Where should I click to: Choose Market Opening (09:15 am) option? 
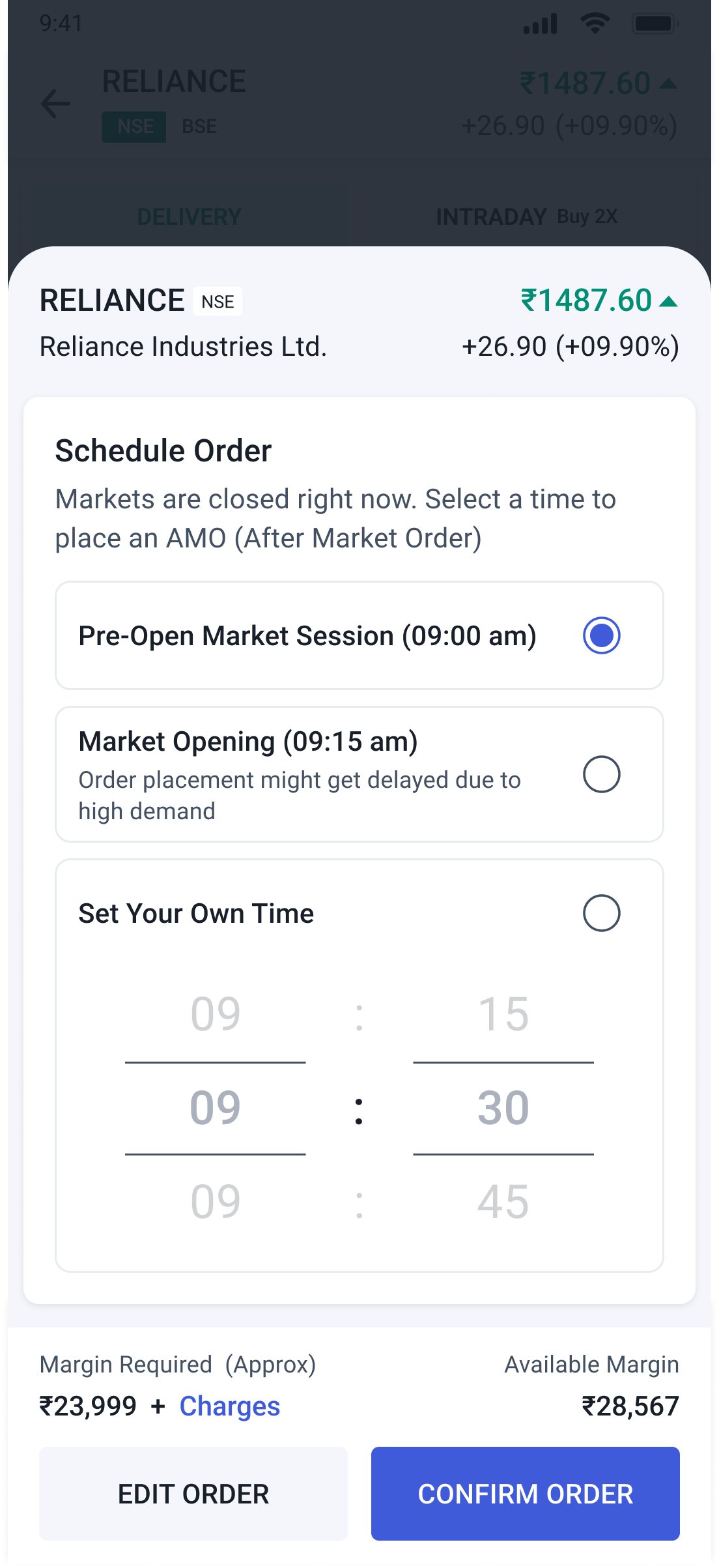(x=600, y=774)
